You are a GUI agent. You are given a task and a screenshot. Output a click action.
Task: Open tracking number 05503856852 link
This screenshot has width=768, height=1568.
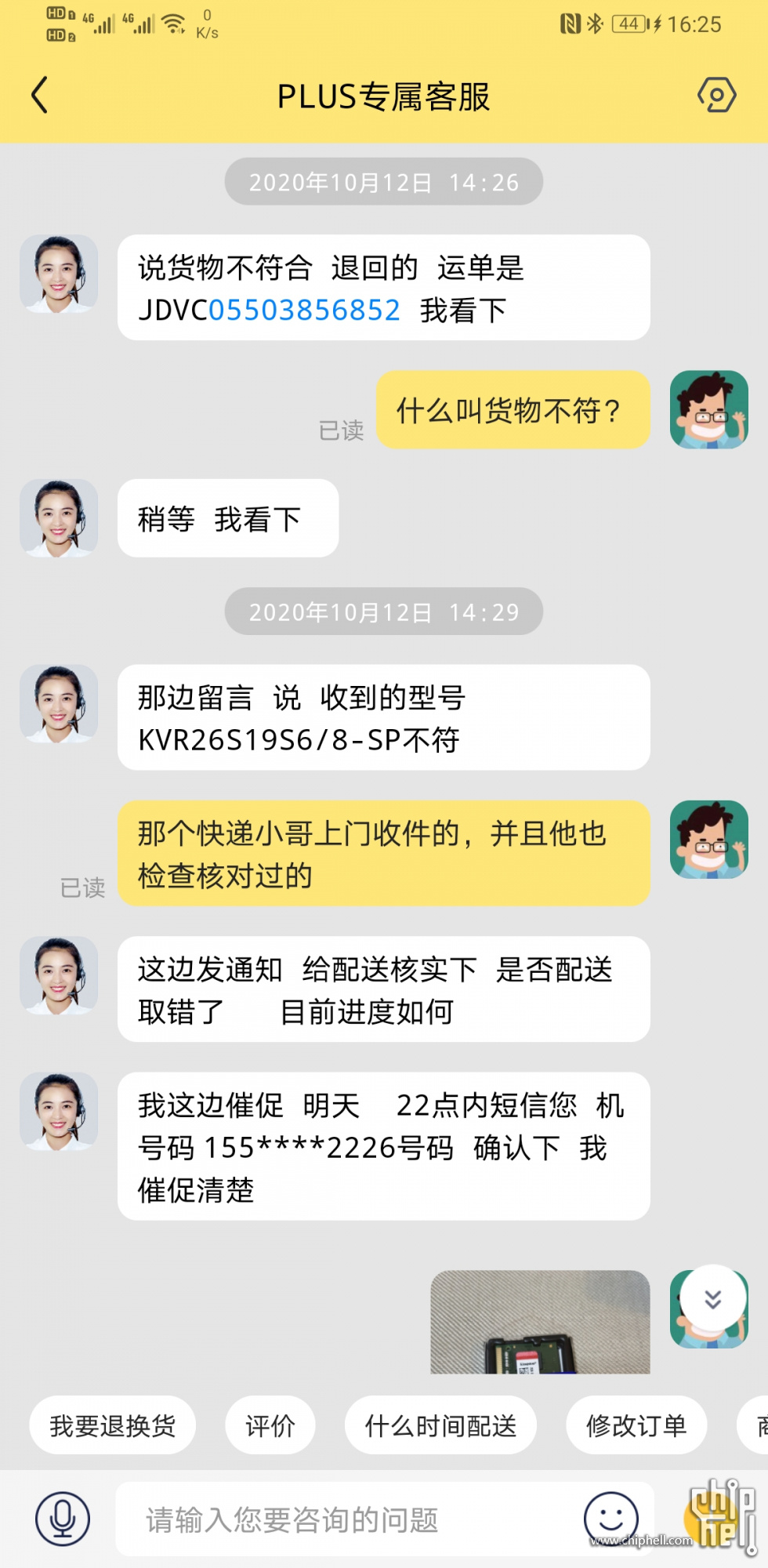(304, 310)
